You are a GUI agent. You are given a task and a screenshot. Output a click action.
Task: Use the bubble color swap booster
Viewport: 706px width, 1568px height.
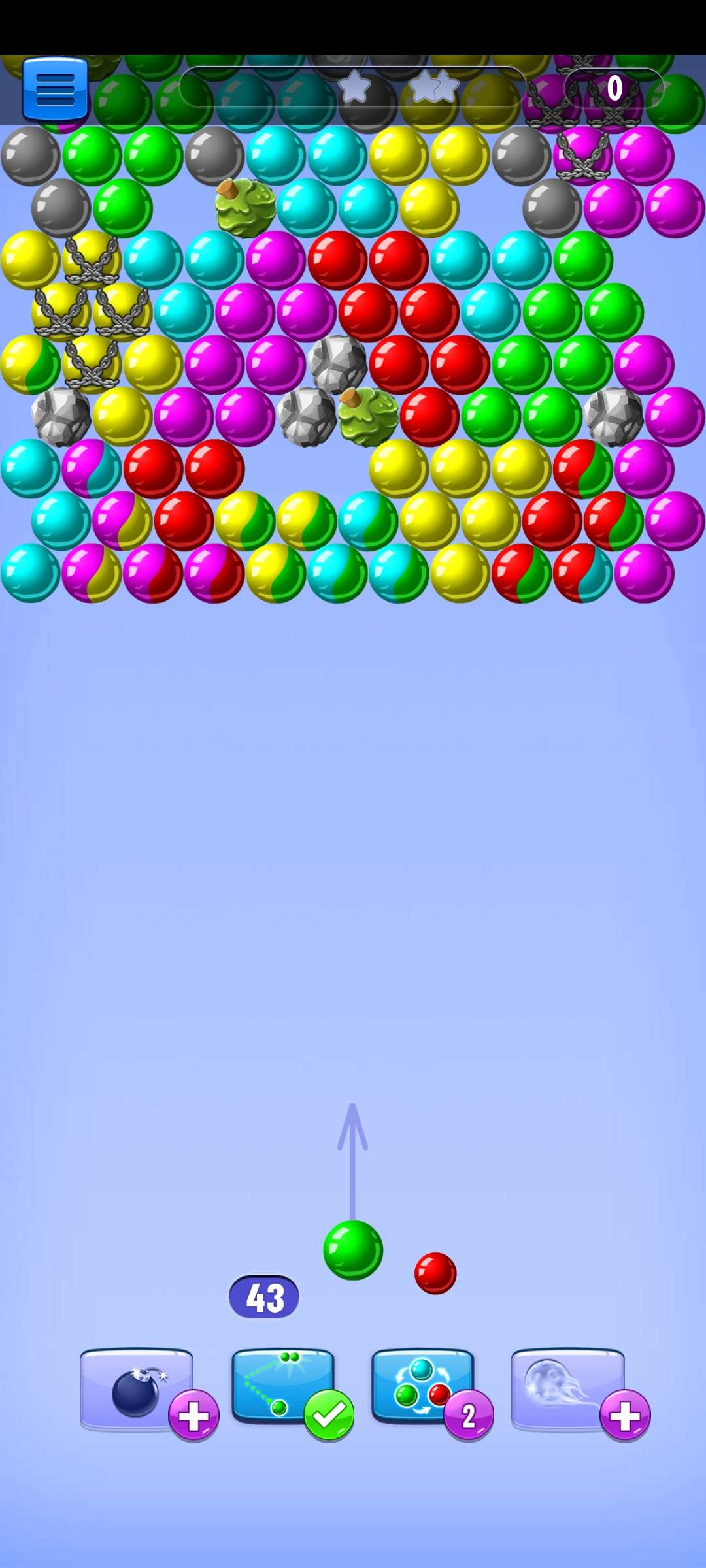[422, 1386]
